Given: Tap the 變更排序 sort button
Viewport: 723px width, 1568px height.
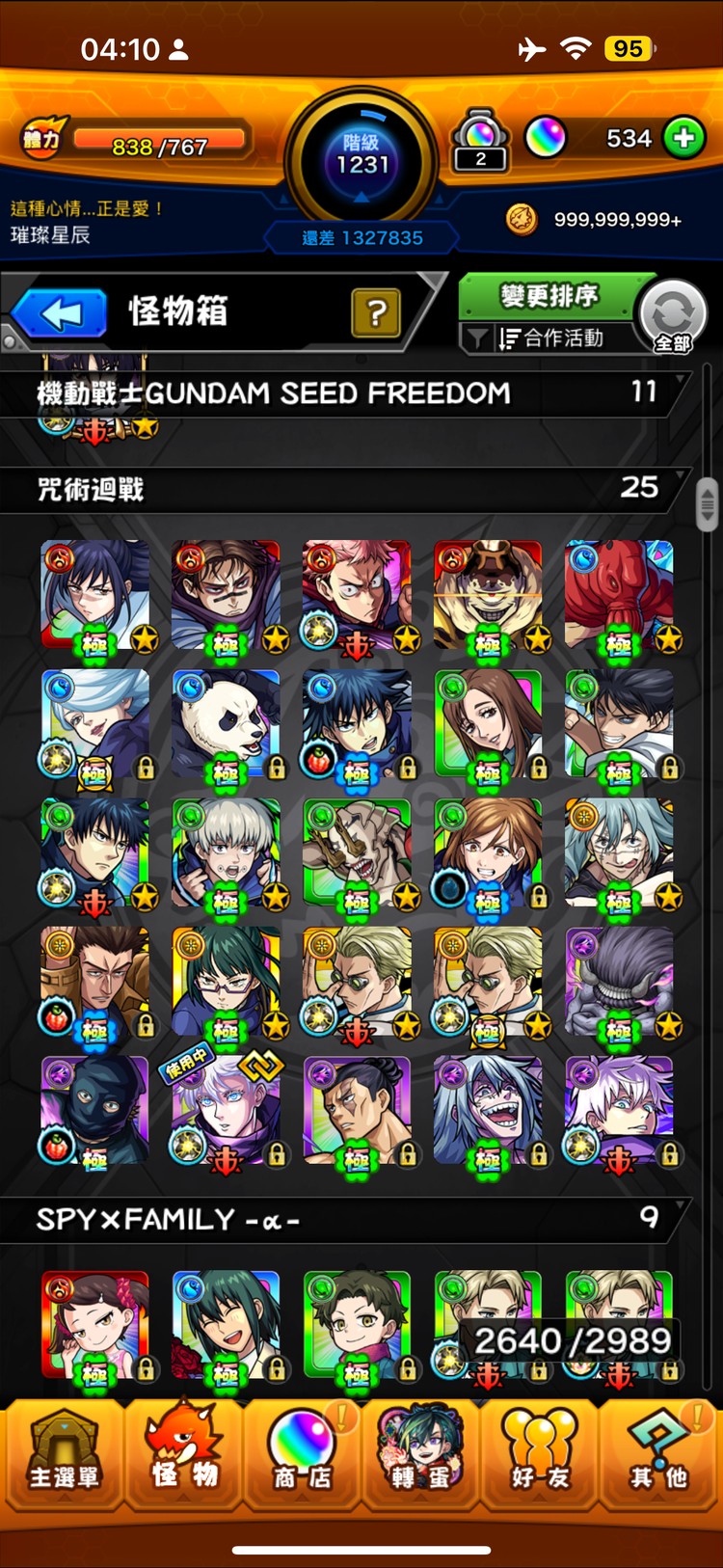Looking at the screenshot, I should coord(549,296).
